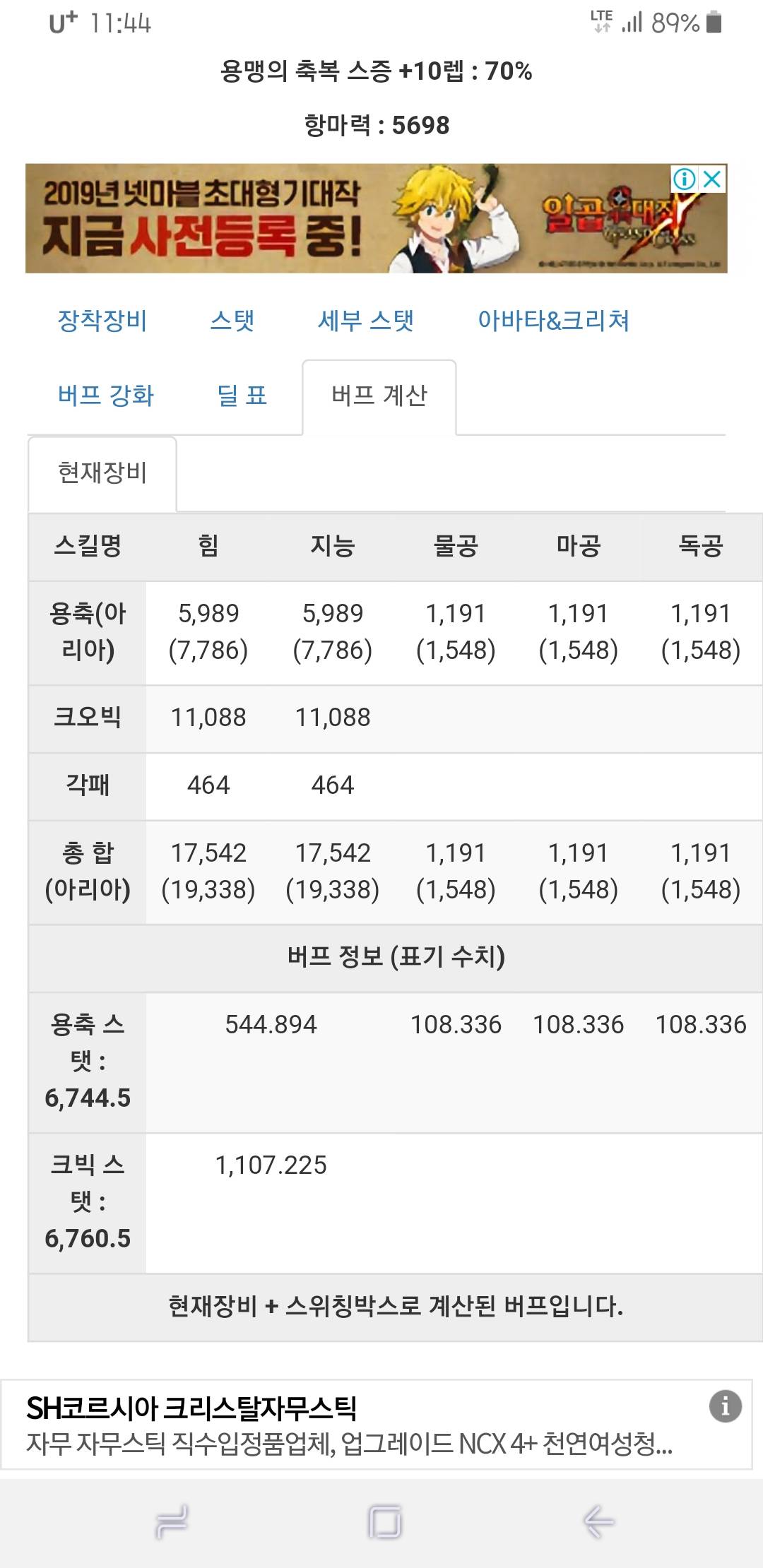Tap the 현재장비 sub-tab
The image size is (763, 1568).
point(102,473)
